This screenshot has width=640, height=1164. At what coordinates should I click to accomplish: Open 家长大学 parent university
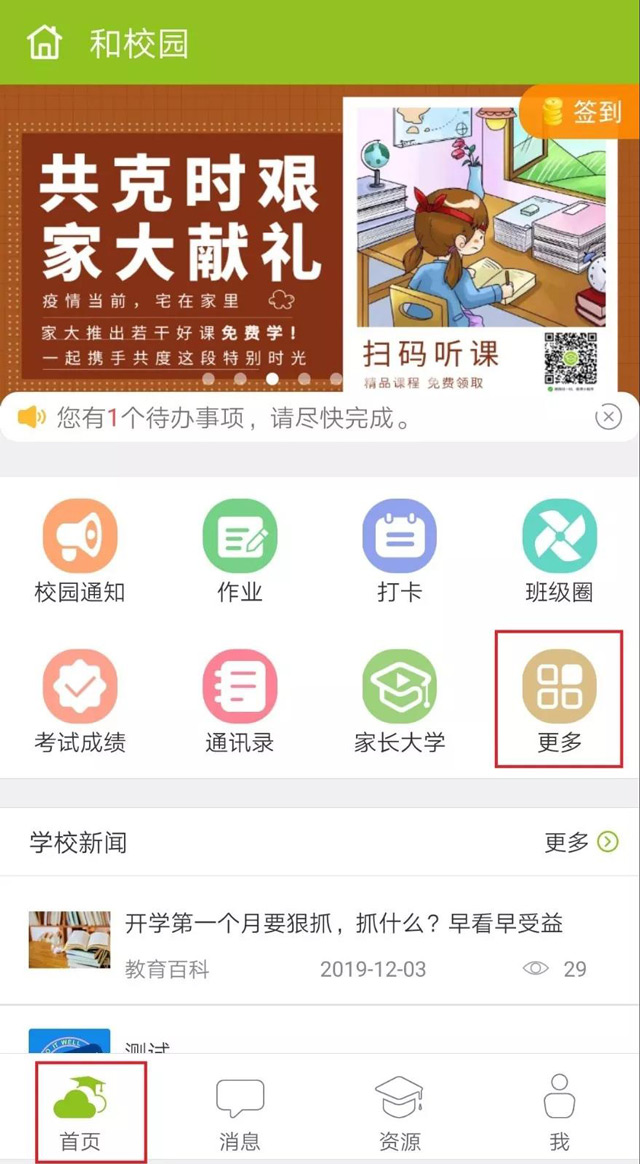[x=399, y=701]
